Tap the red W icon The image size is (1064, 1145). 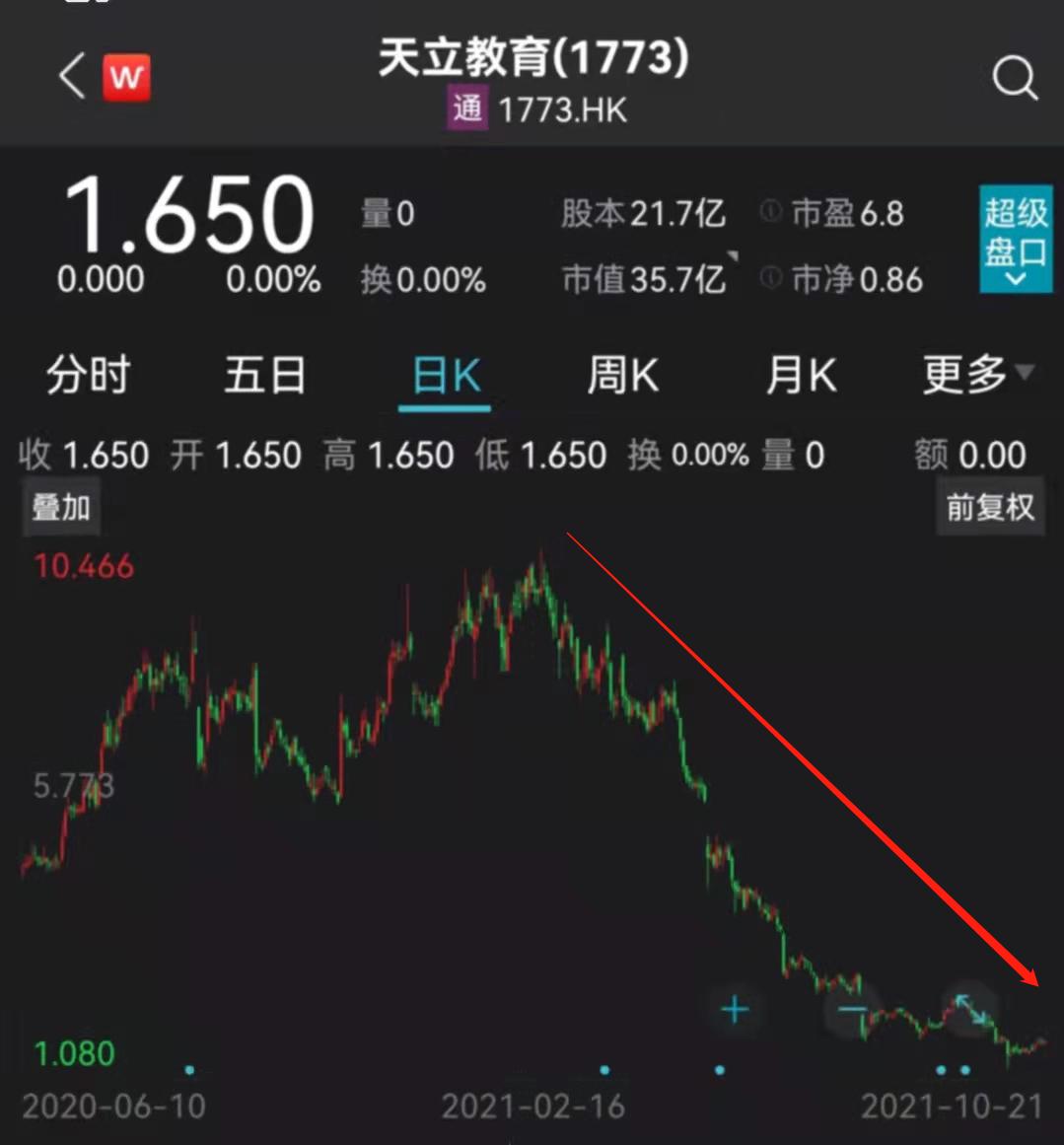coord(126,78)
